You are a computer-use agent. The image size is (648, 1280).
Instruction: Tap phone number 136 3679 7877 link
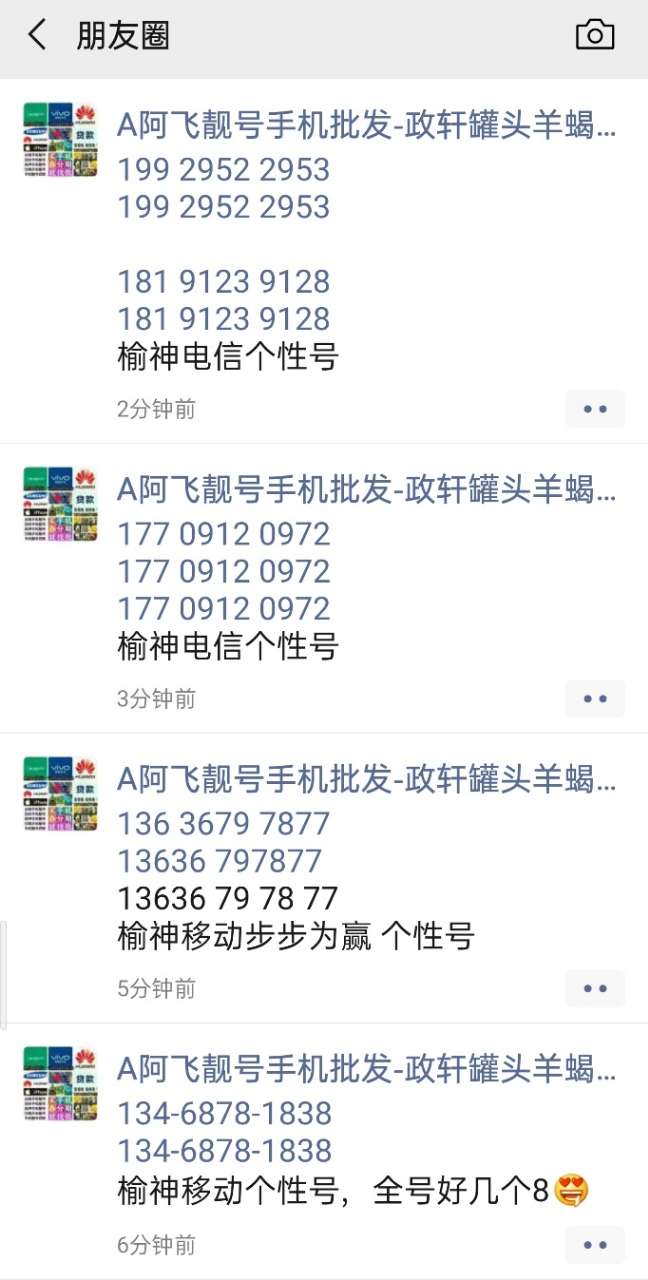click(224, 824)
